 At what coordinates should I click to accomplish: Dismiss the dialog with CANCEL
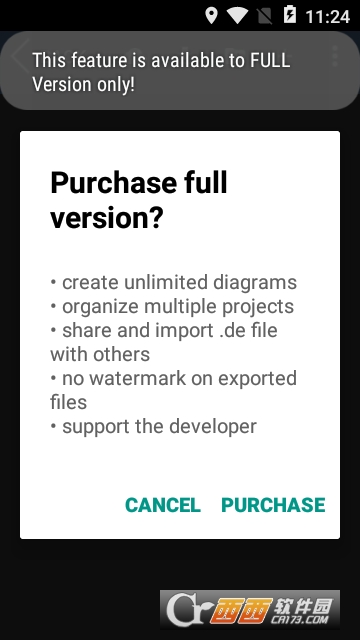162,505
